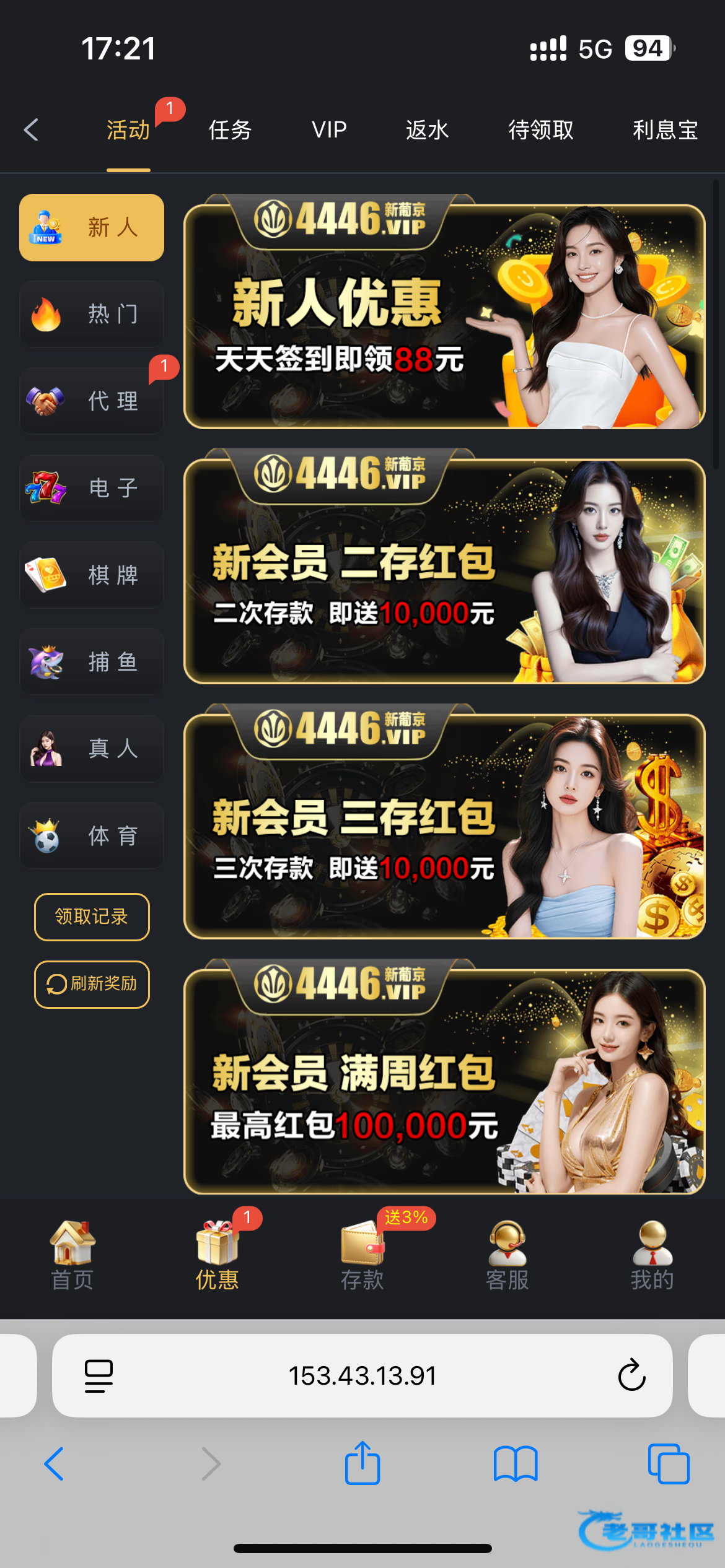
Task: Open the 存款 bottom tab
Action: pyautogui.click(x=362, y=1255)
